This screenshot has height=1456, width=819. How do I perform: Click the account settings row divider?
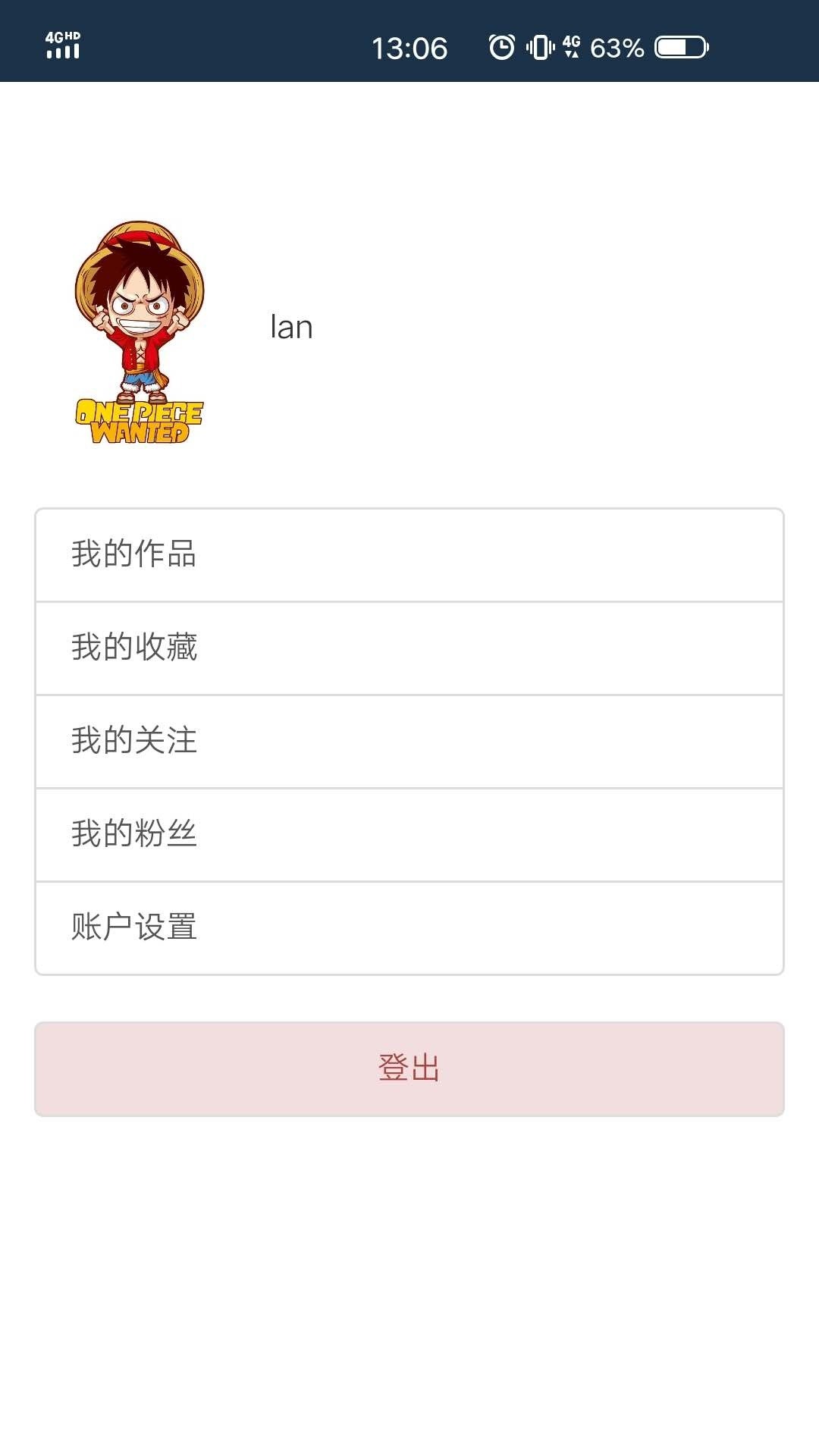click(409, 880)
